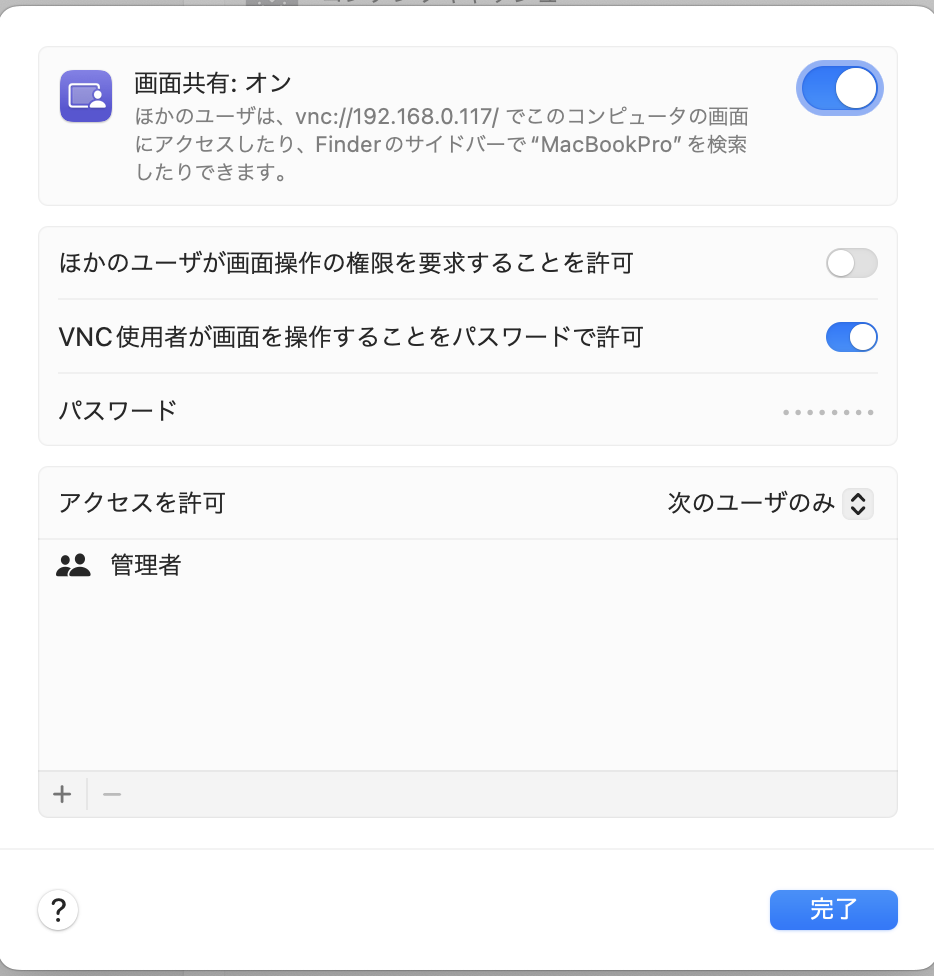Screen dimensions: 934x976
Task: Disable VNC使用者がパスワードで操作を許可 toggle
Action: click(x=851, y=338)
